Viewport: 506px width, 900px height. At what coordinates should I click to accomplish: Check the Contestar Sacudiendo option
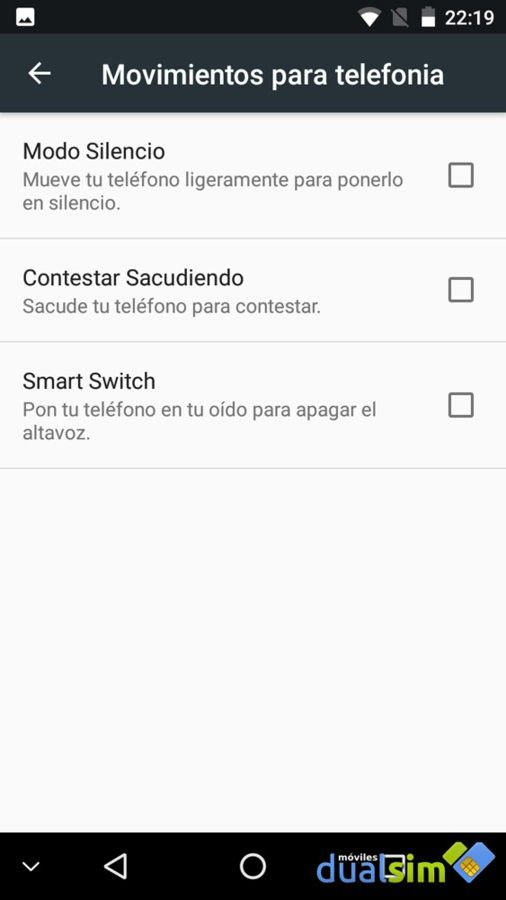tap(461, 290)
